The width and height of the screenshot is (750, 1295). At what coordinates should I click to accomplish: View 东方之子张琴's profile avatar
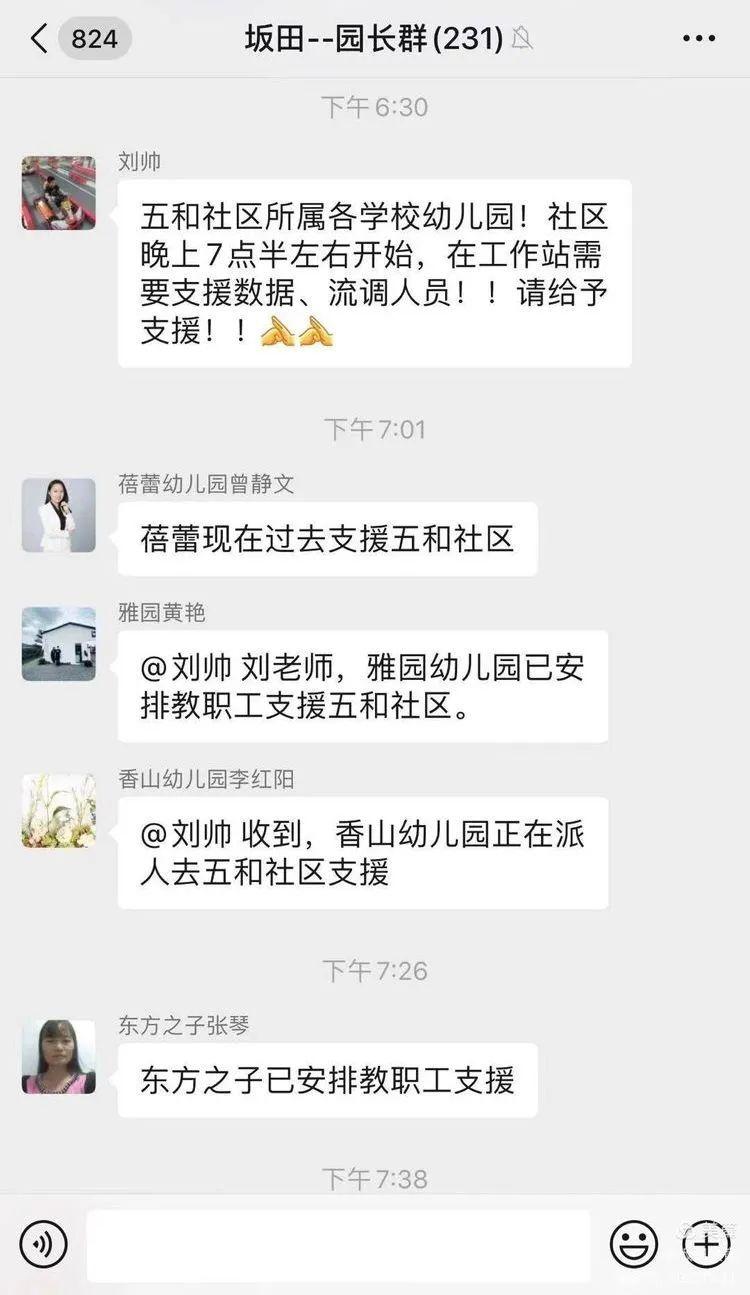pyautogui.click(x=59, y=1057)
